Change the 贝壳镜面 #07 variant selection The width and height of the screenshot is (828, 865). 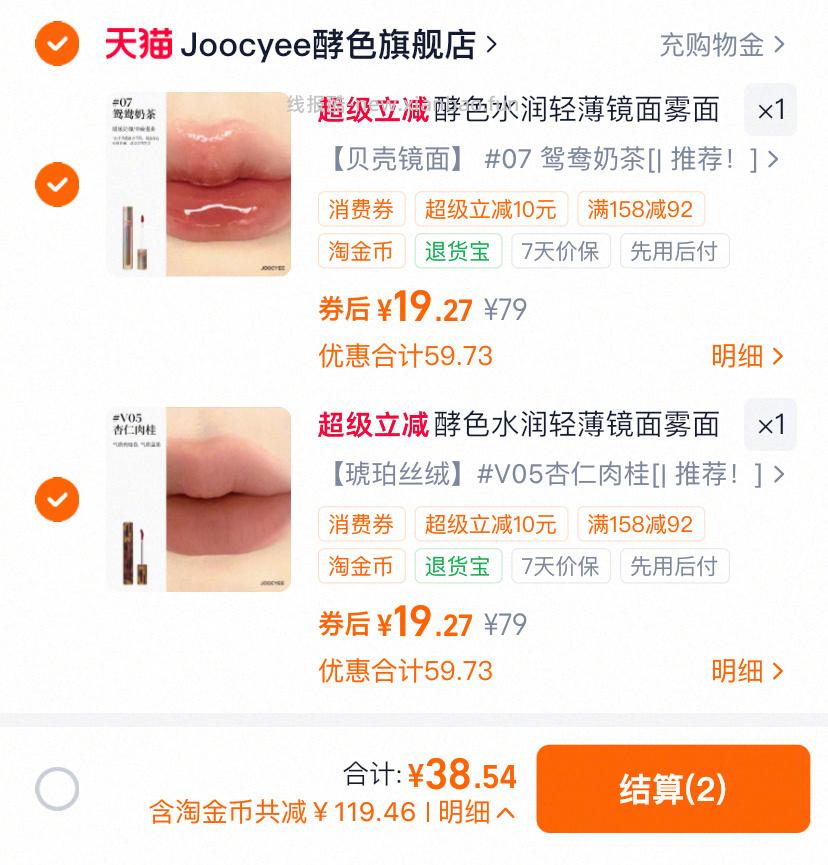point(550,159)
